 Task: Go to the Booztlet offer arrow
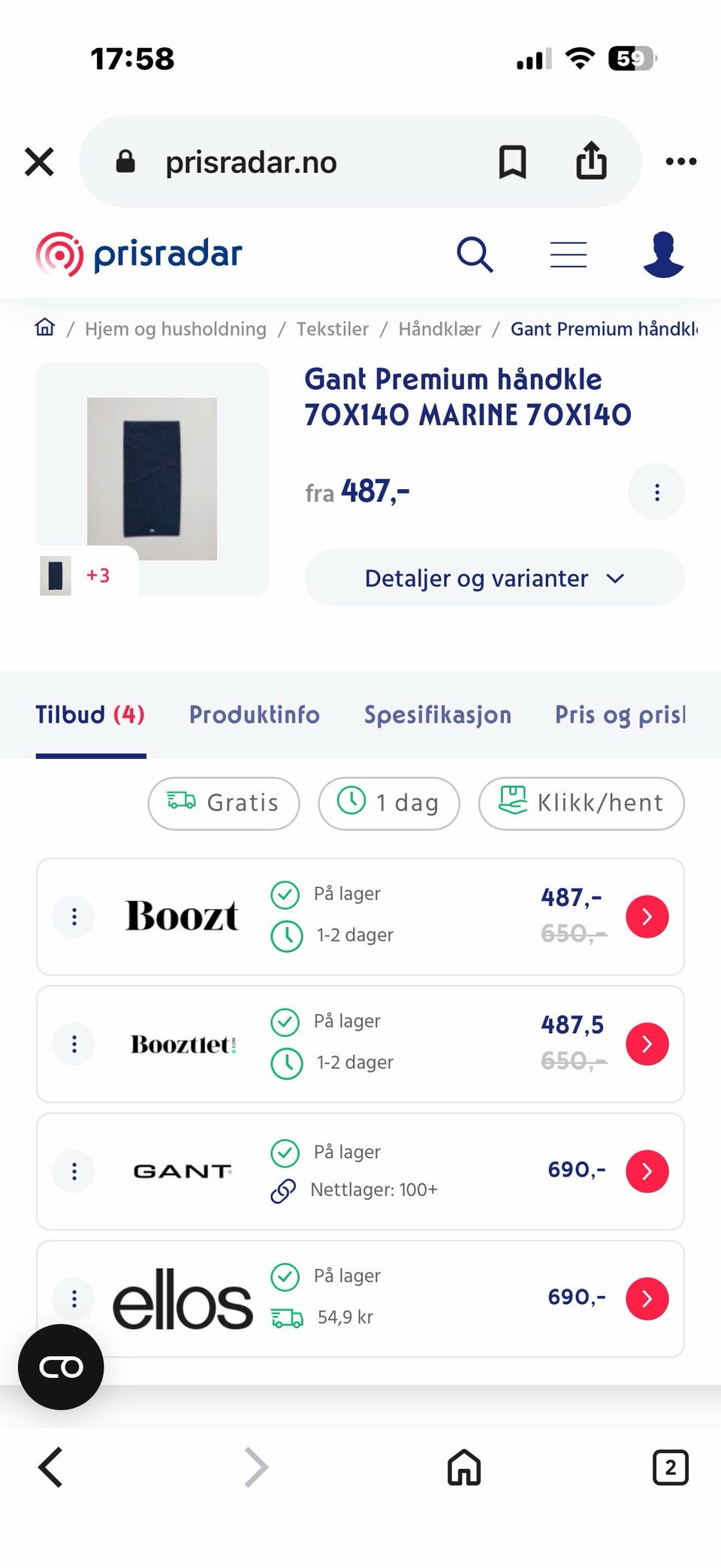(x=647, y=1044)
